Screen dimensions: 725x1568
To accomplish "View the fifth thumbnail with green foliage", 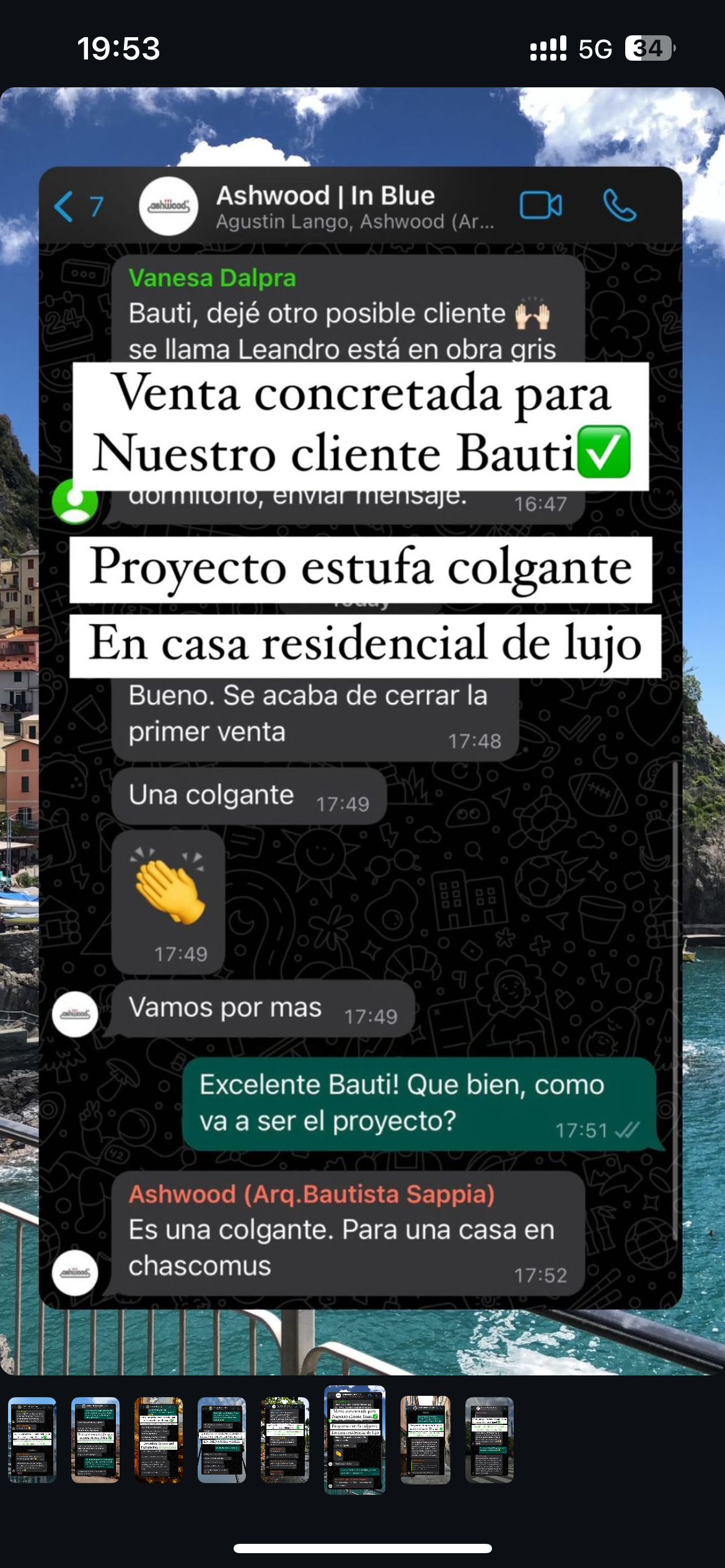I will [285, 1439].
